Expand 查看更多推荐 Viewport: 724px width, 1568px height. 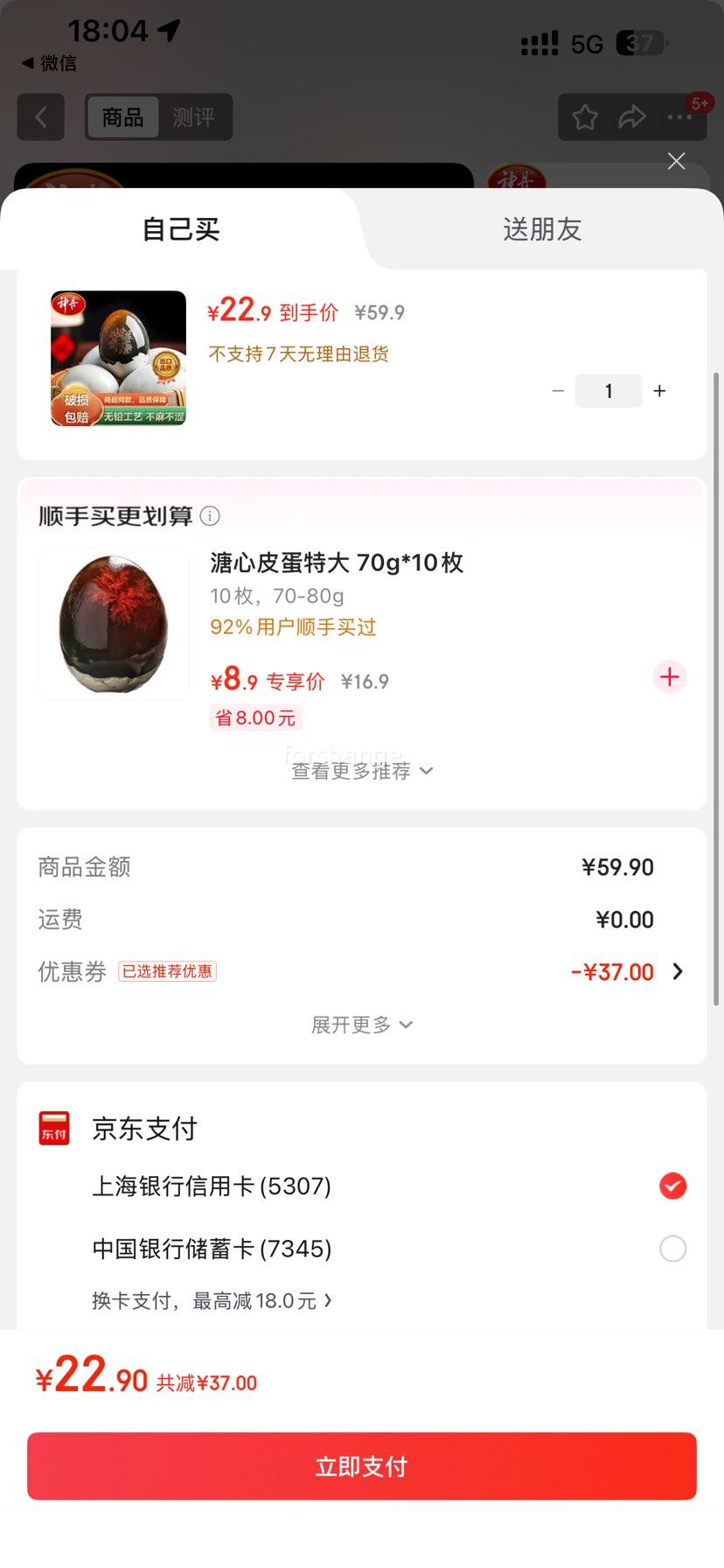pyautogui.click(x=362, y=771)
